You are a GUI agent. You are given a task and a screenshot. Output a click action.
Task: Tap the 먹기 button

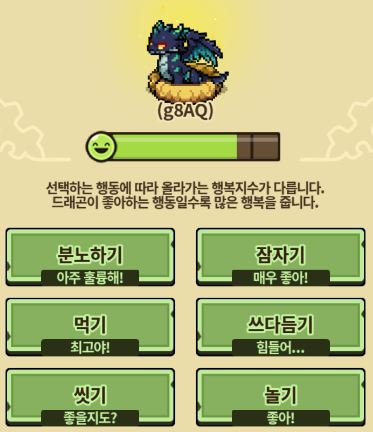[x=90, y=327]
